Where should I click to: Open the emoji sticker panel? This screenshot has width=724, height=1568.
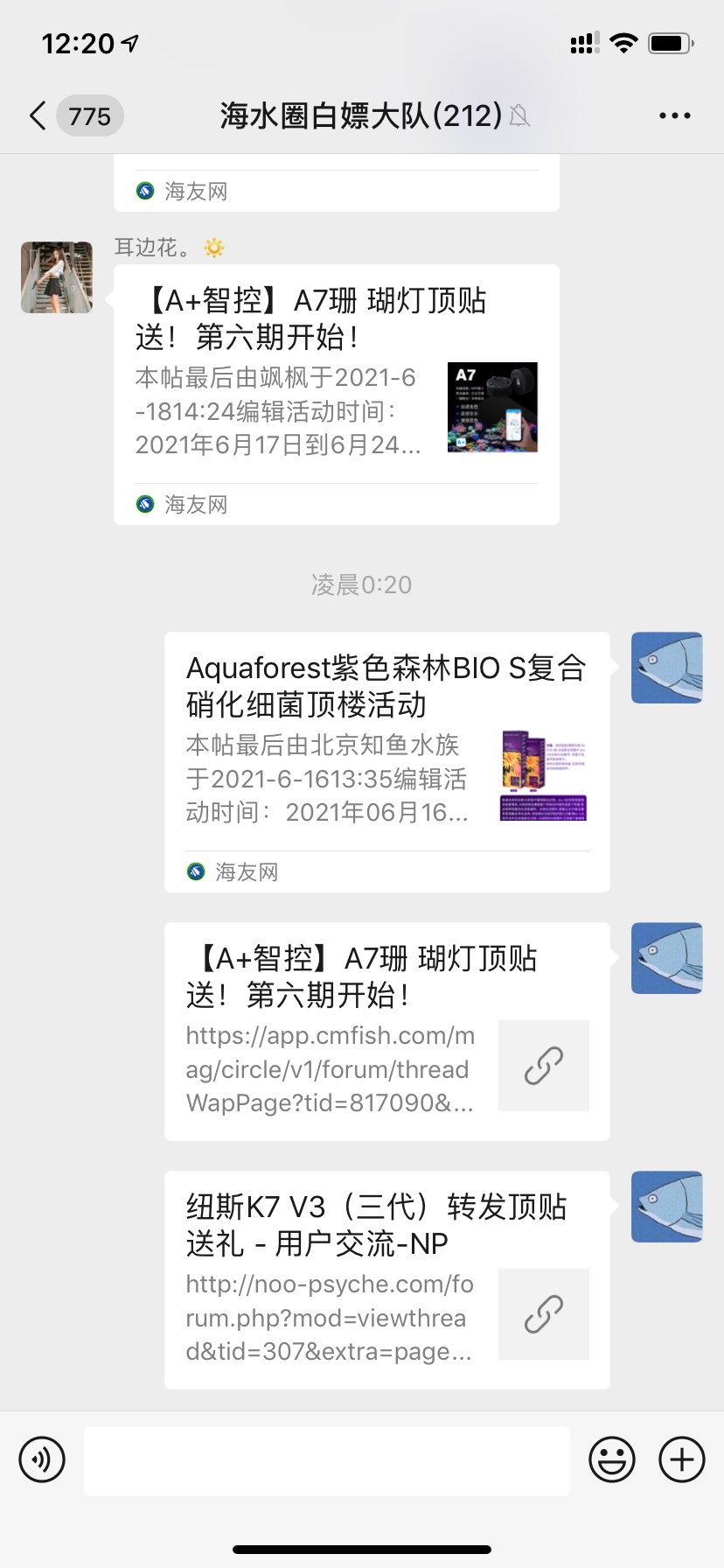611,1459
